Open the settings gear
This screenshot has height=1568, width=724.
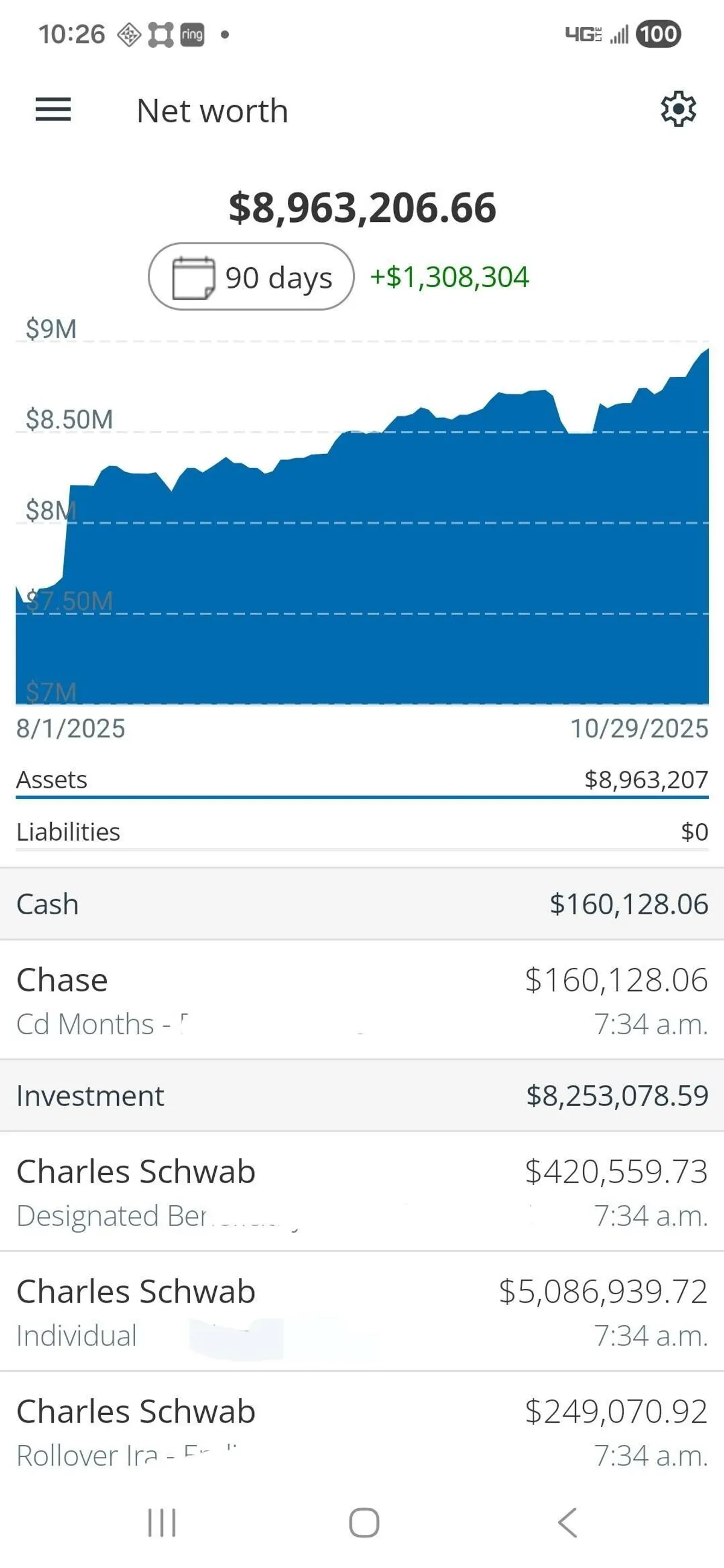[678, 110]
